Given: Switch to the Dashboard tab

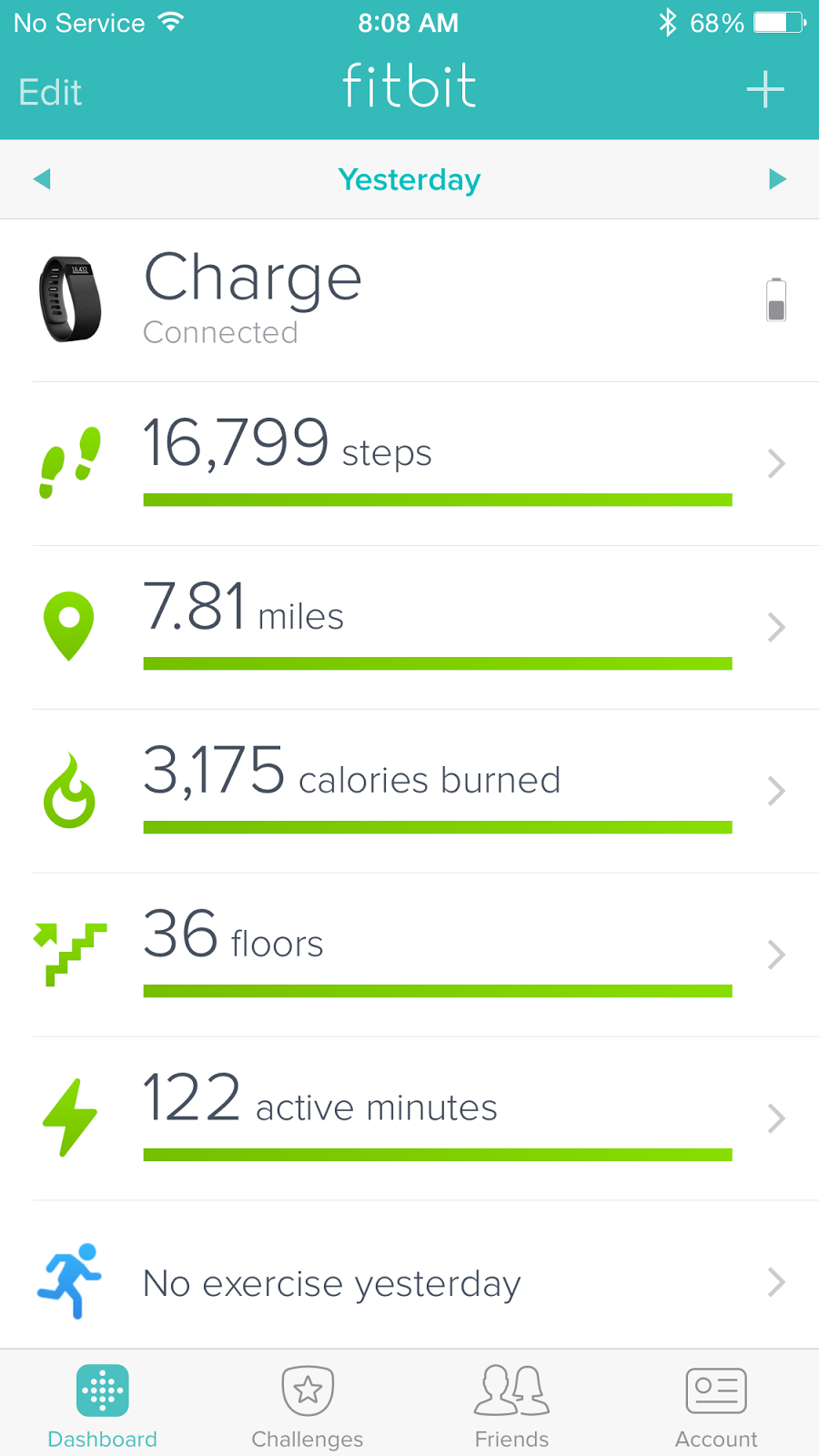Looking at the screenshot, I should point(102,1406).
